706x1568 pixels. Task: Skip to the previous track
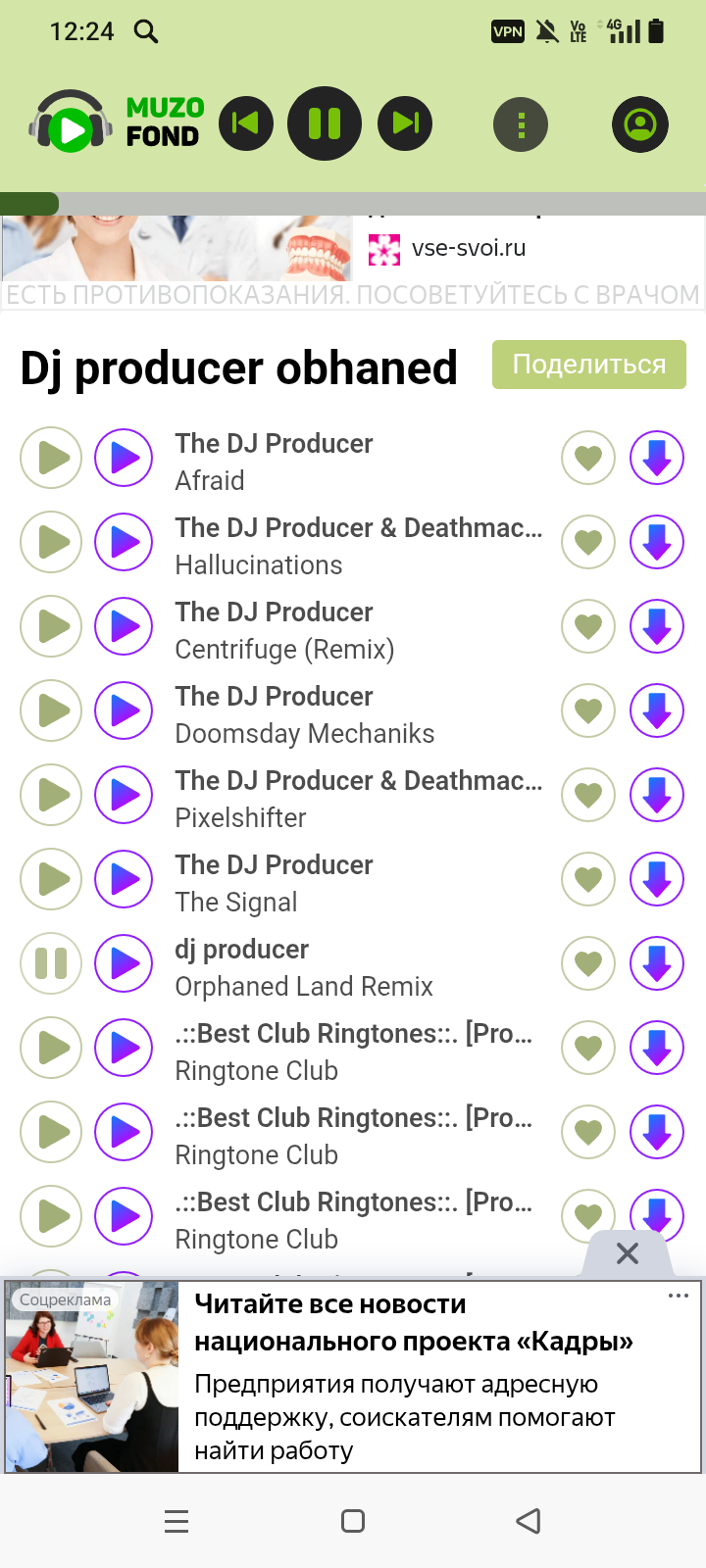pyautogui.click(x=245, y=123)
